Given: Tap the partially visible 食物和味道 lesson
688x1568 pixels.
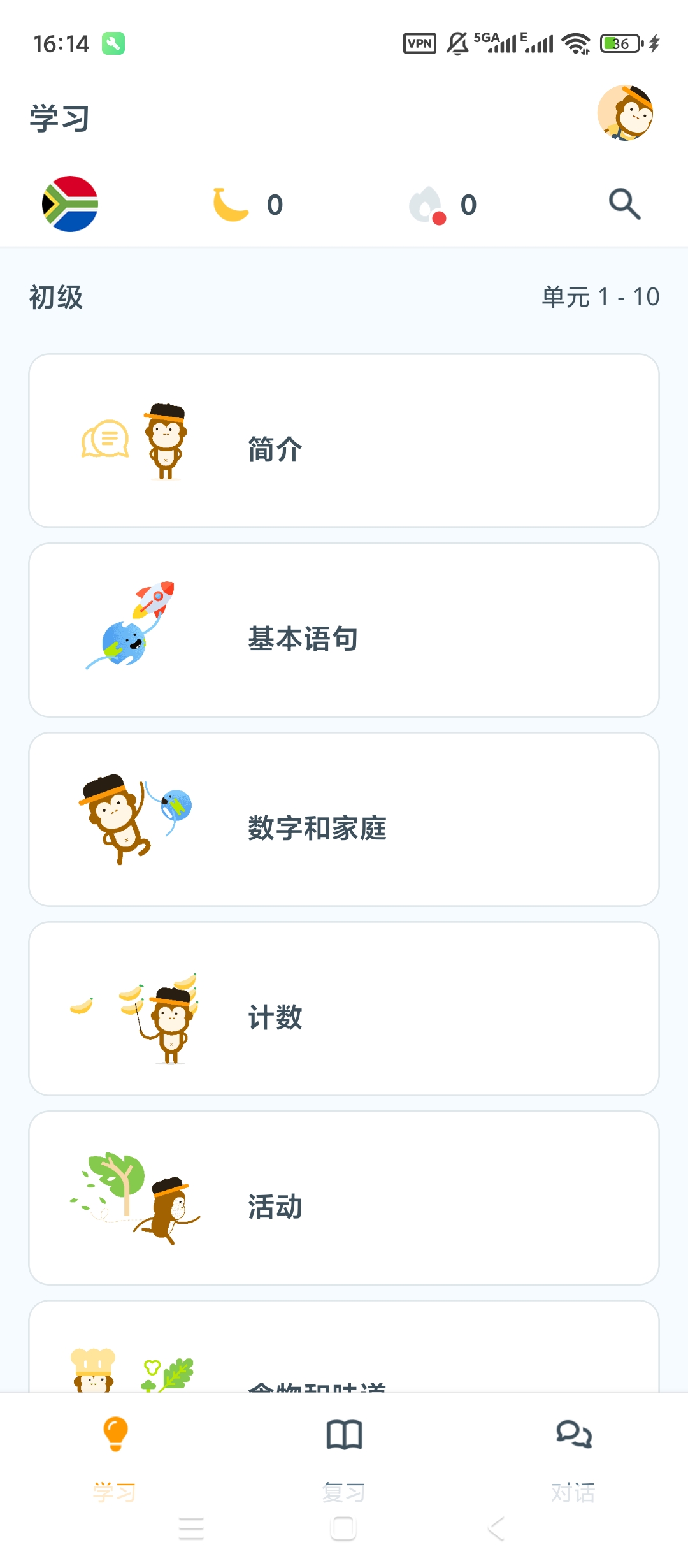Looking at the screenshot, I should [344, 1370].
